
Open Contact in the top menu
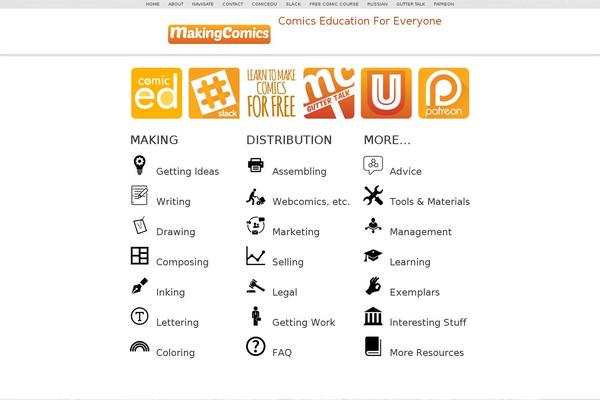(x=232, y=4)
